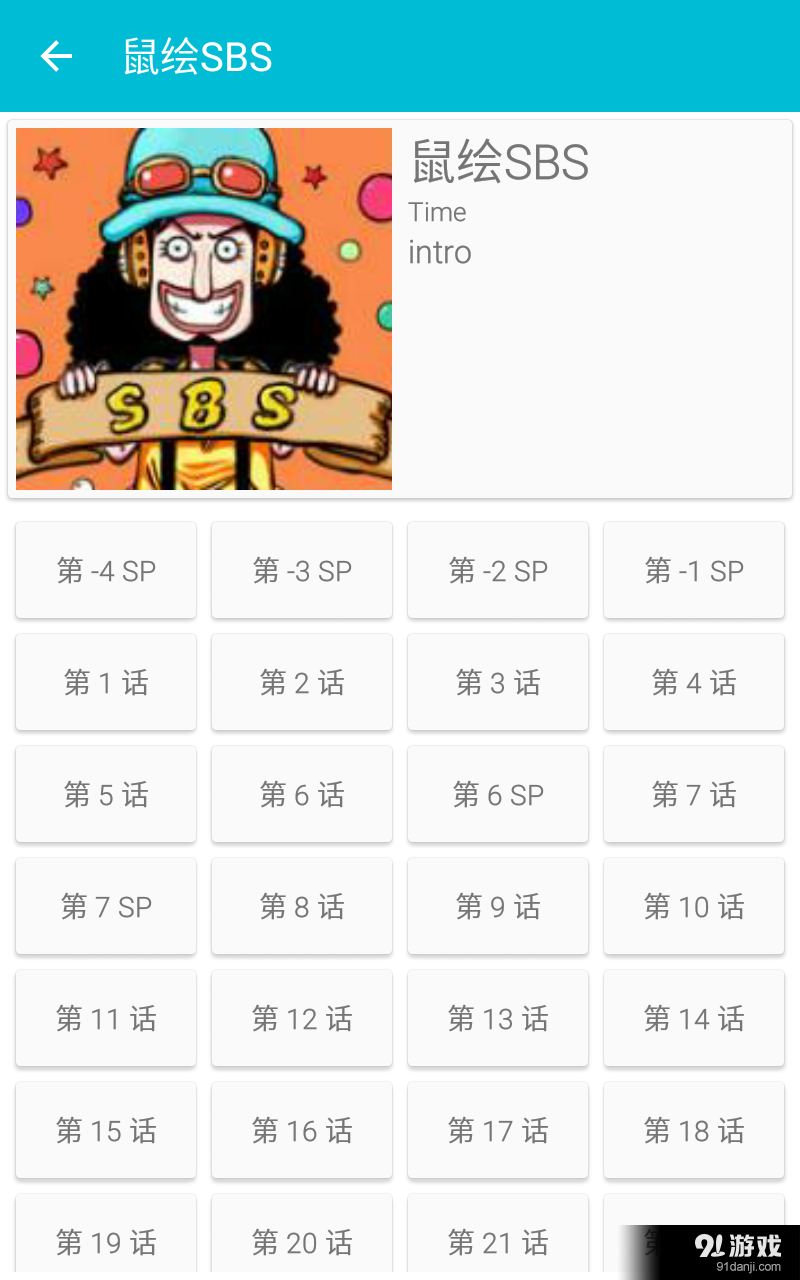Open 第 5 话
The image size is (800, 1280).
(106, 794)
